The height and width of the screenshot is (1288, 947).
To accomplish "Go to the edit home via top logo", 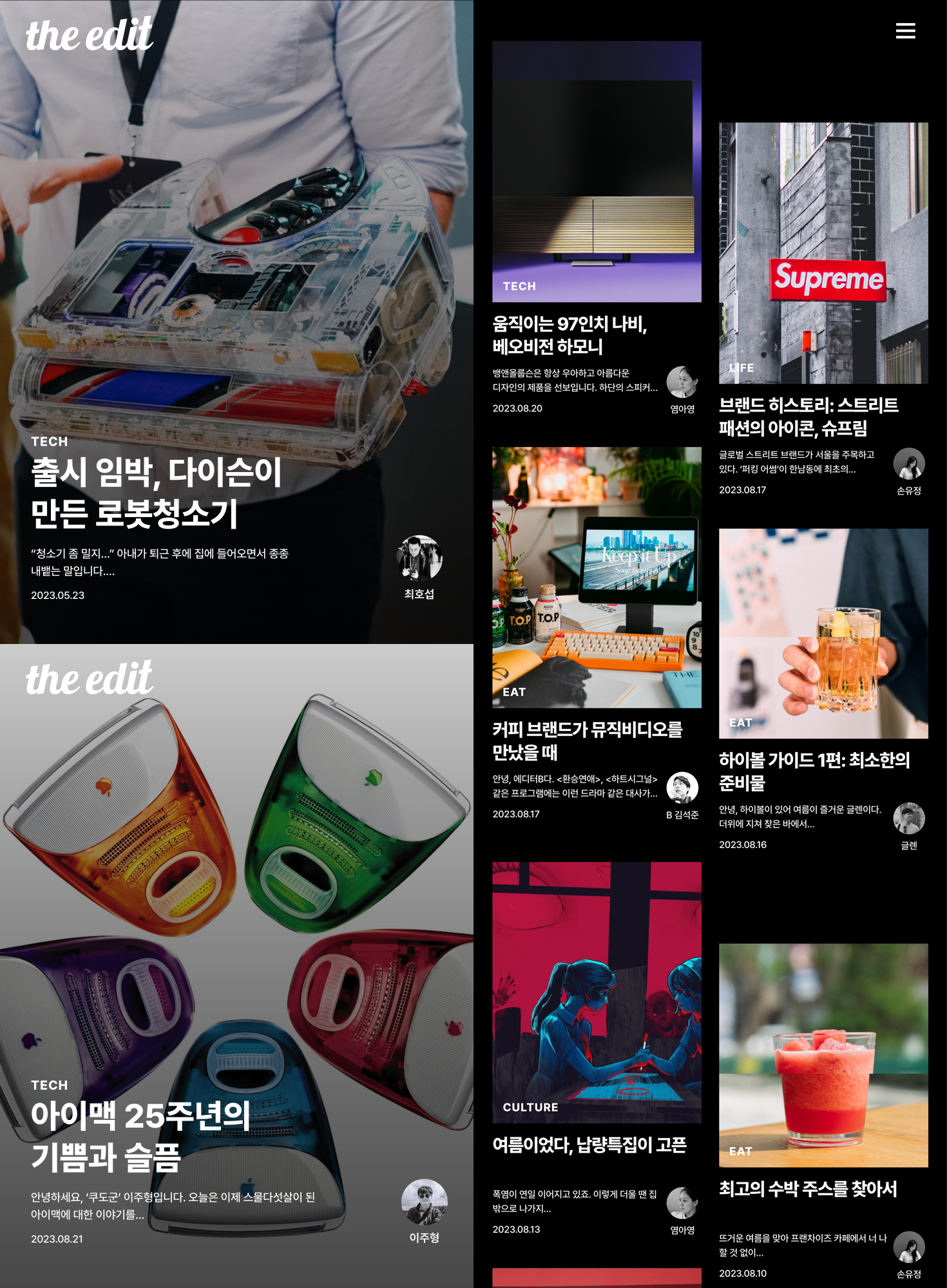I will point(89,35).
